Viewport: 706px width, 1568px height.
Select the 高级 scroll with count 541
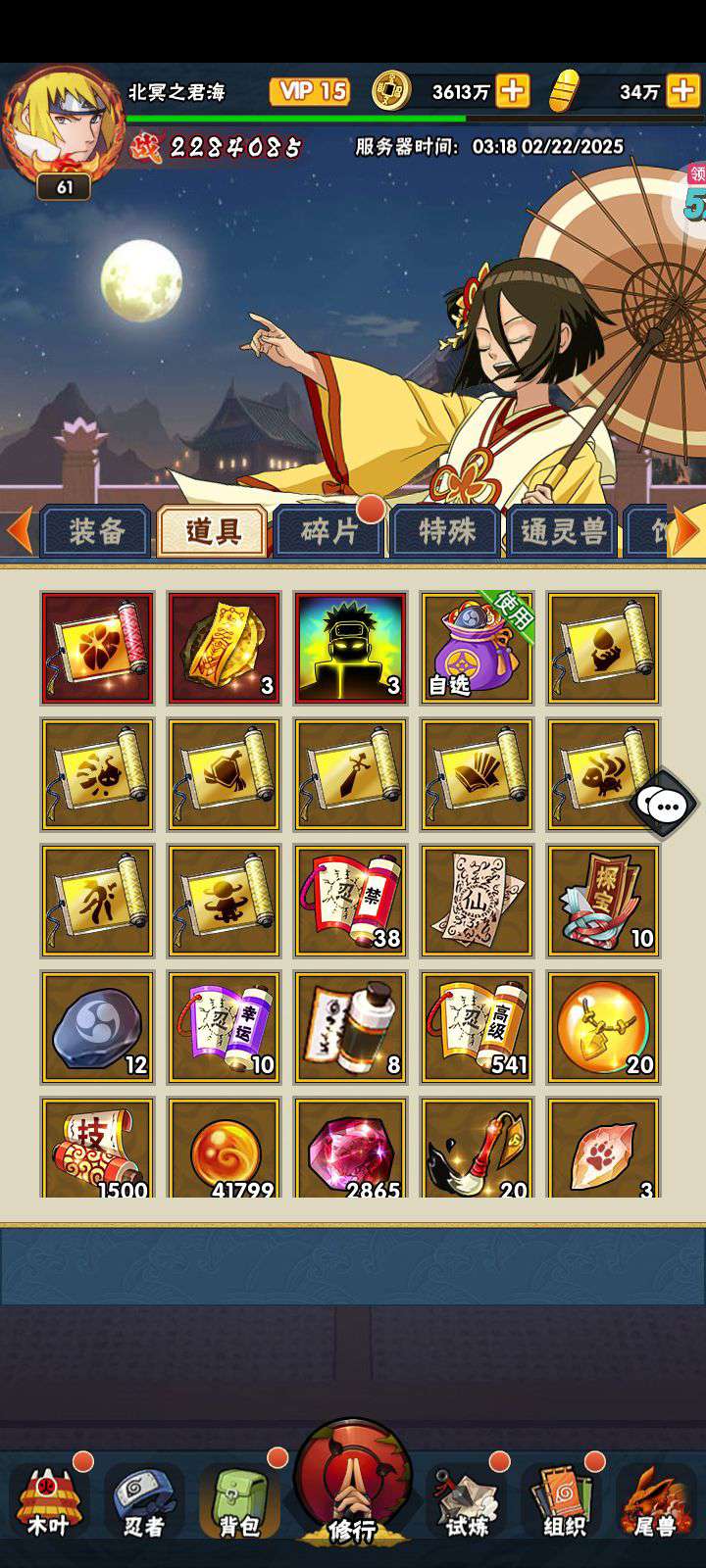coord(477,1027)
